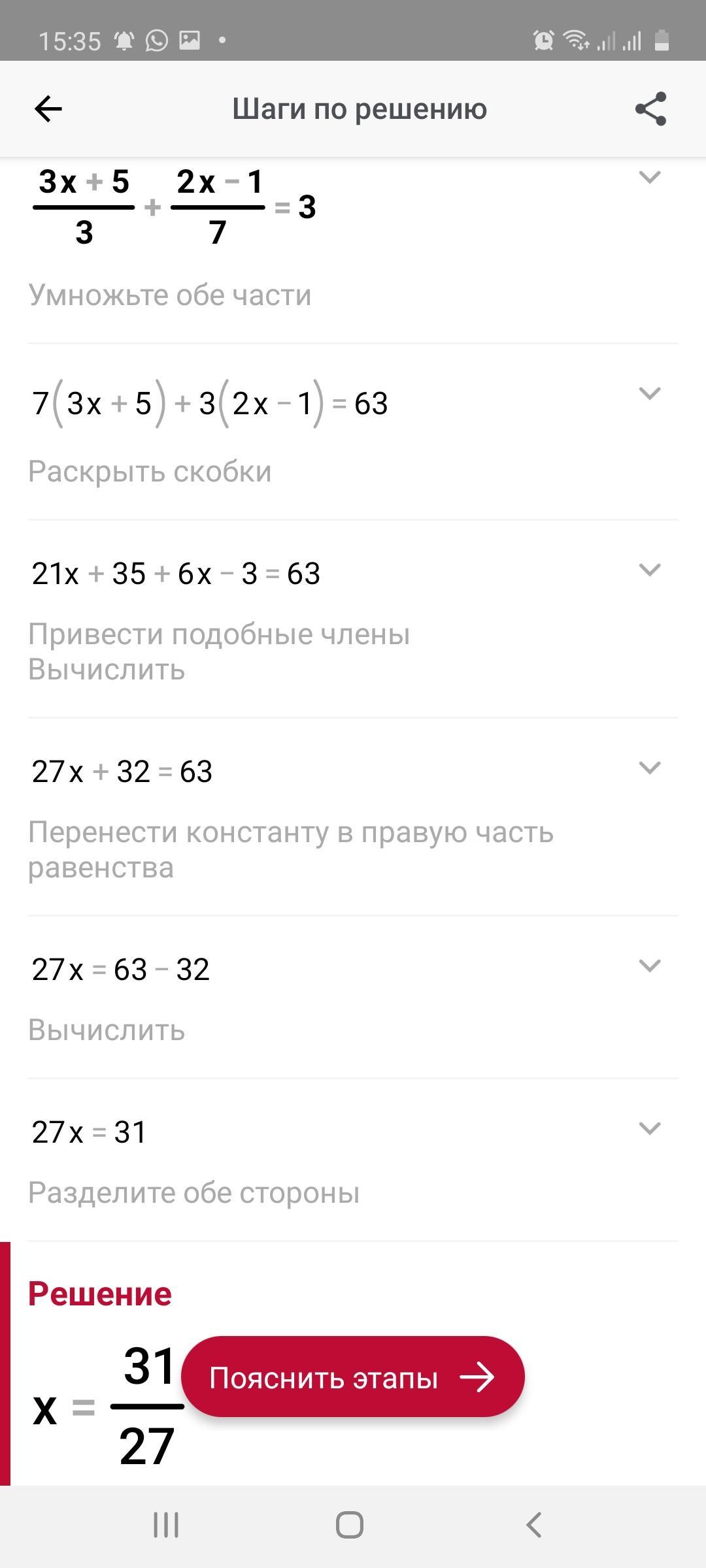The image size is (706, 1568).
Task: Expand the 'Разделите обе стороны' step
Action: click(649, 1128)
